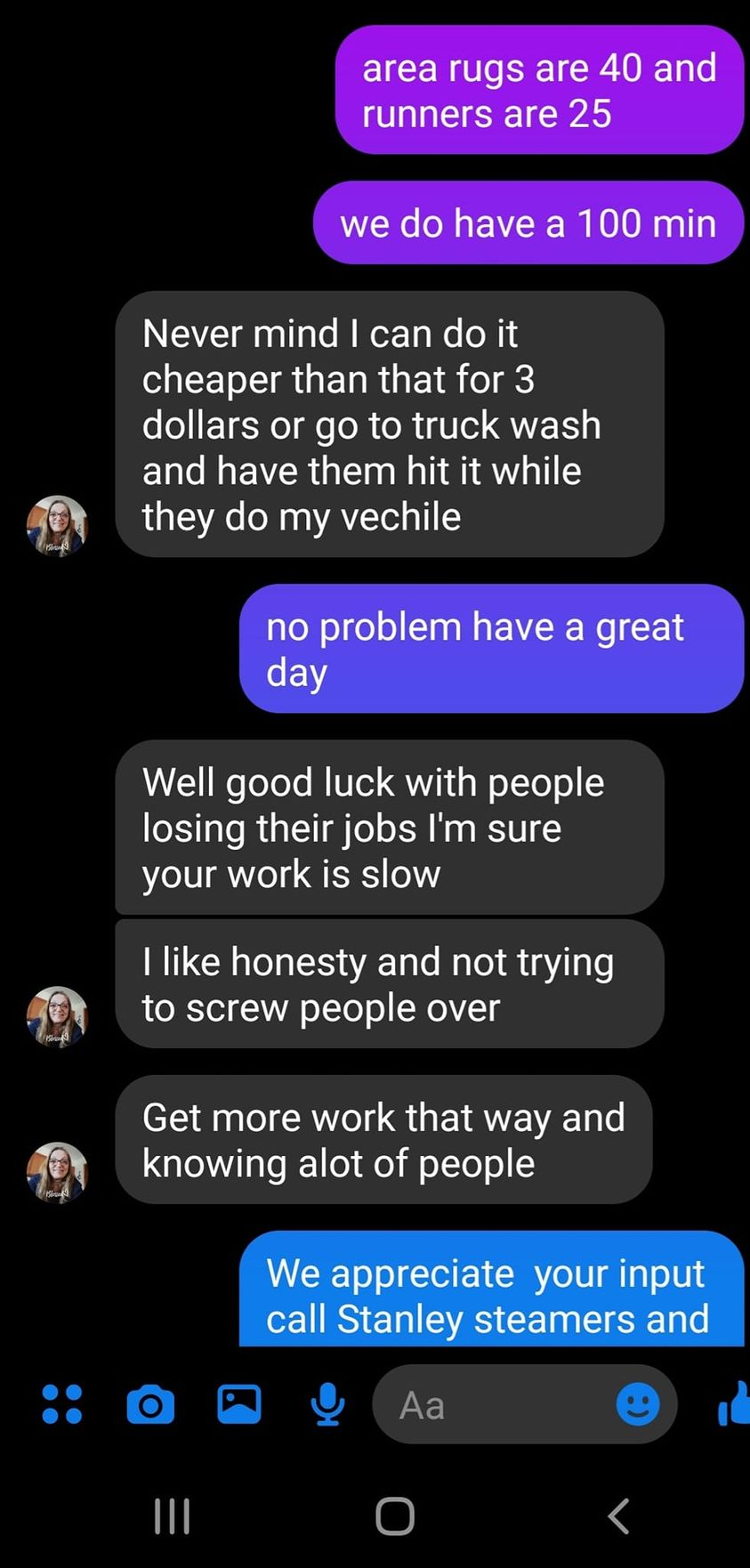Send a thumbs-up like
This screenshot has height=1568, width=750.
pos(734,1404)
